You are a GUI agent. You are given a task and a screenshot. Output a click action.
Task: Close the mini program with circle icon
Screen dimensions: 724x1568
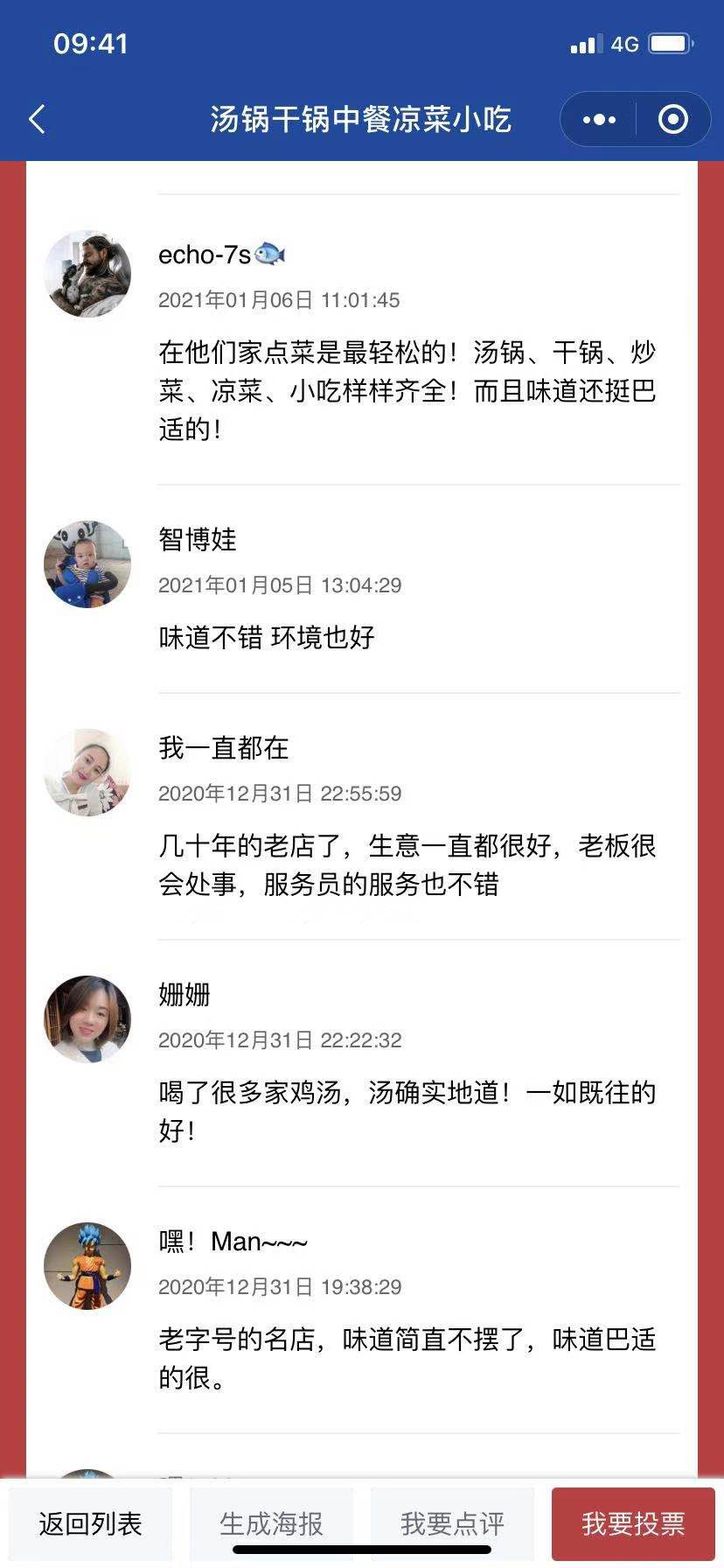[x=672, y=120]
